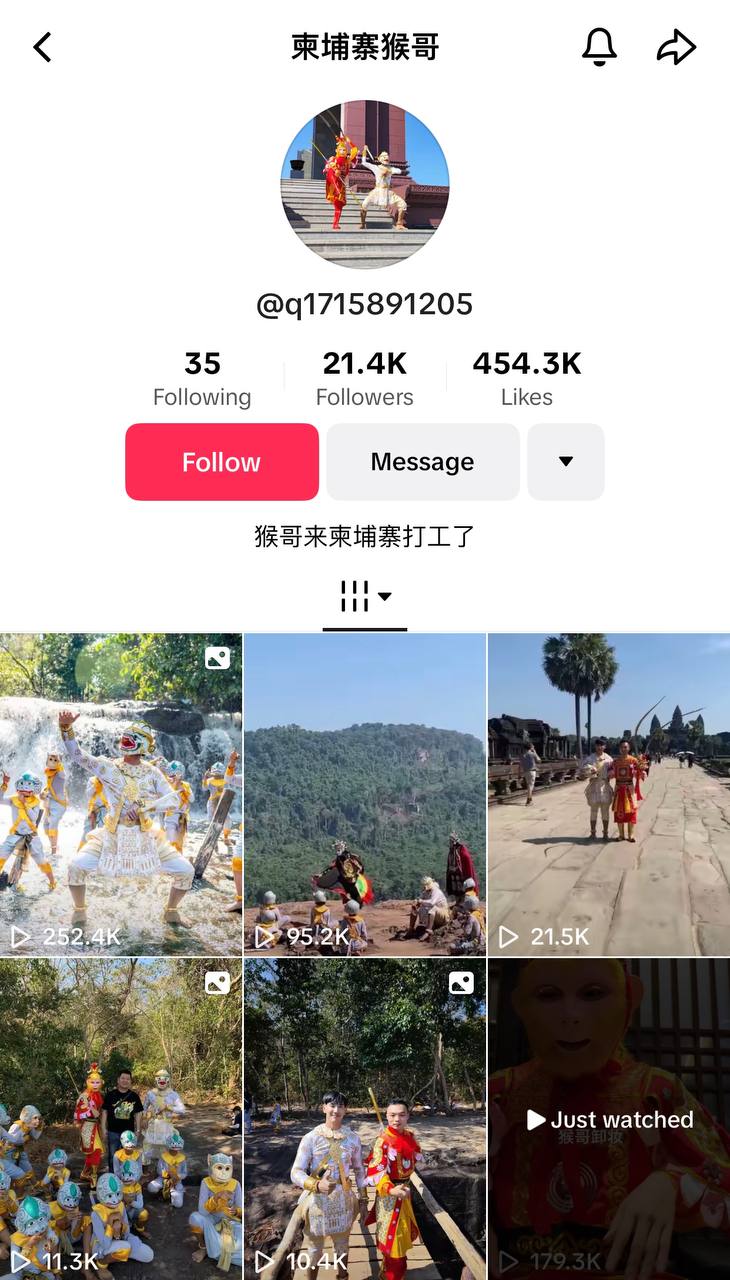Play the video with 21.5K views
This screenshot has width=730, height=1280.
609,794
